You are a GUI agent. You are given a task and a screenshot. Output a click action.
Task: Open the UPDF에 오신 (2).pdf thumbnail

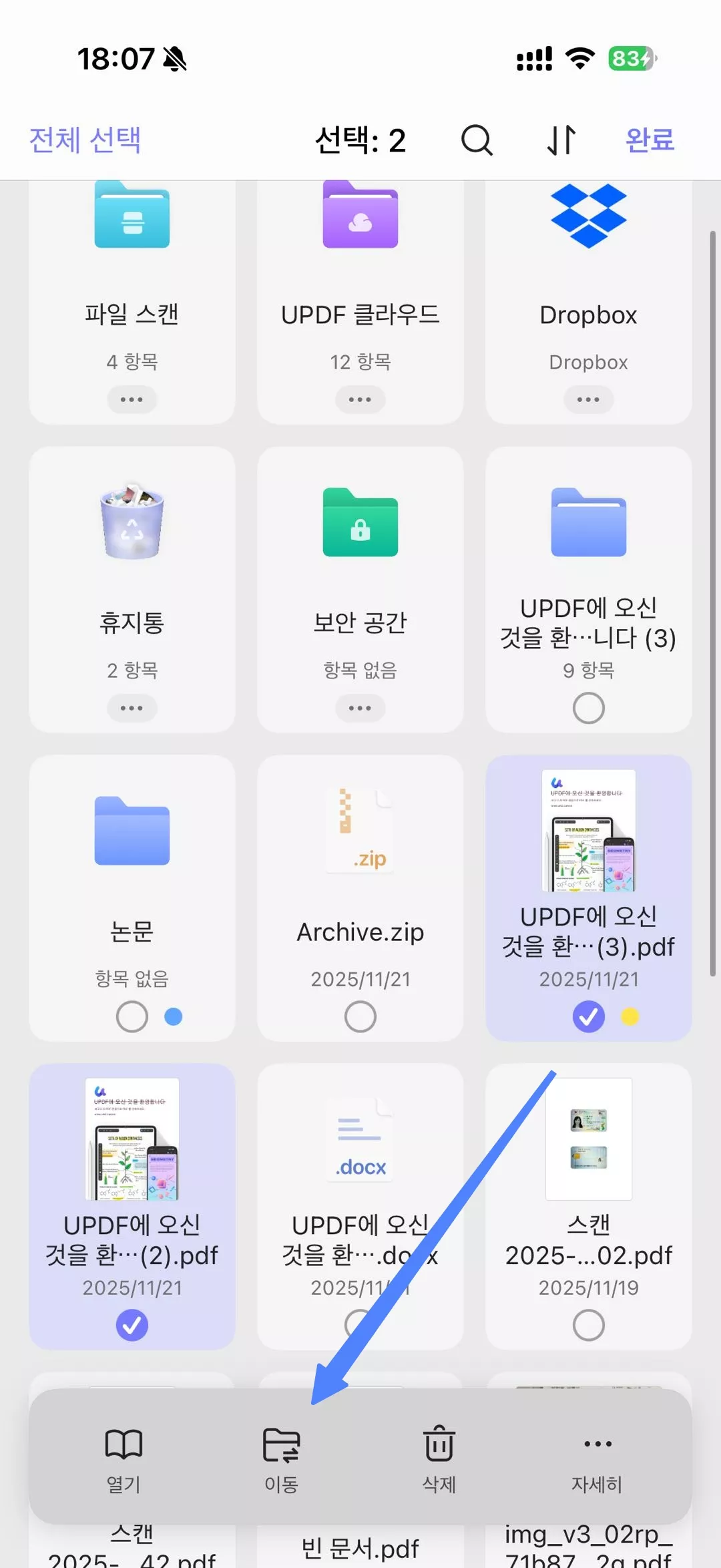(x=132, y=1139)
